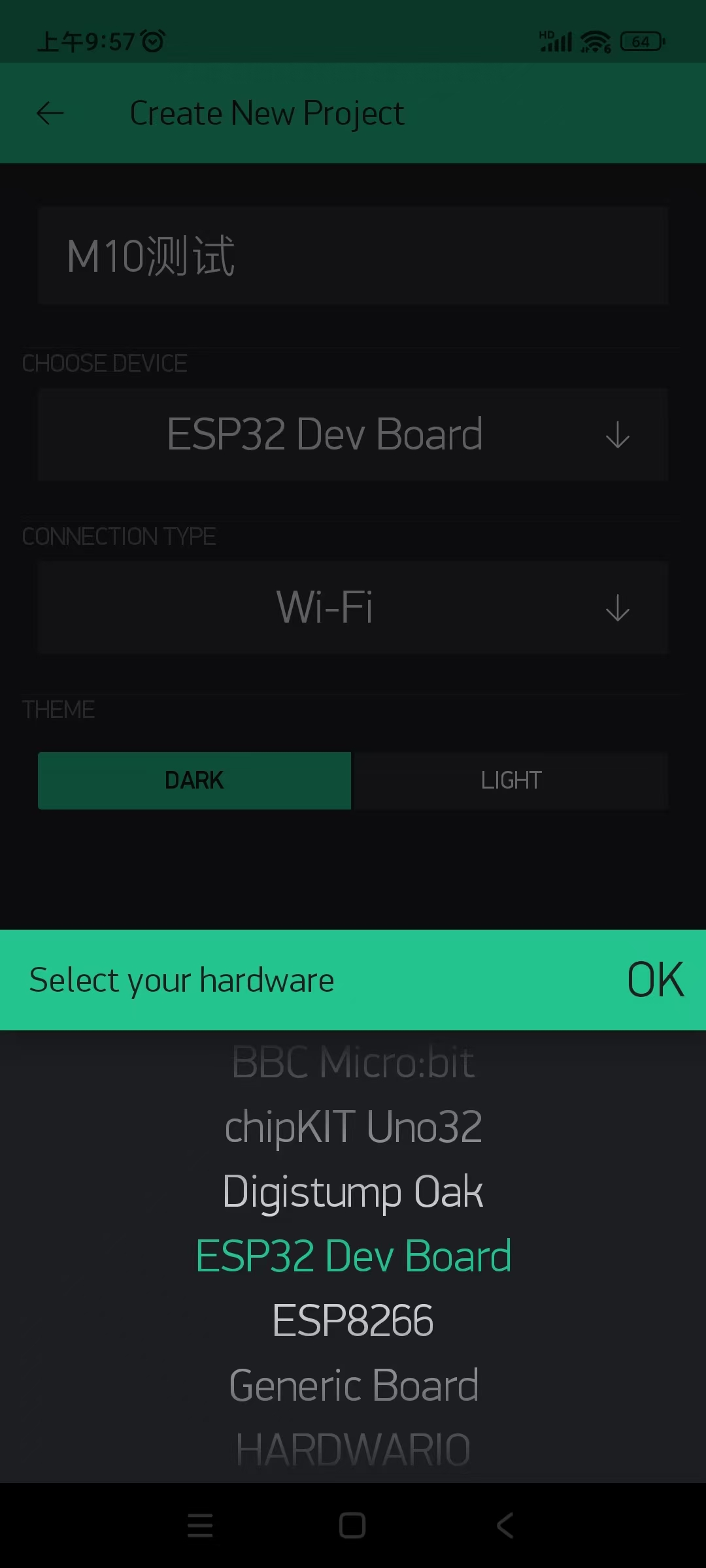Choose Digistump Oak hardware

pyautogui.click(x=353, y=1191)
